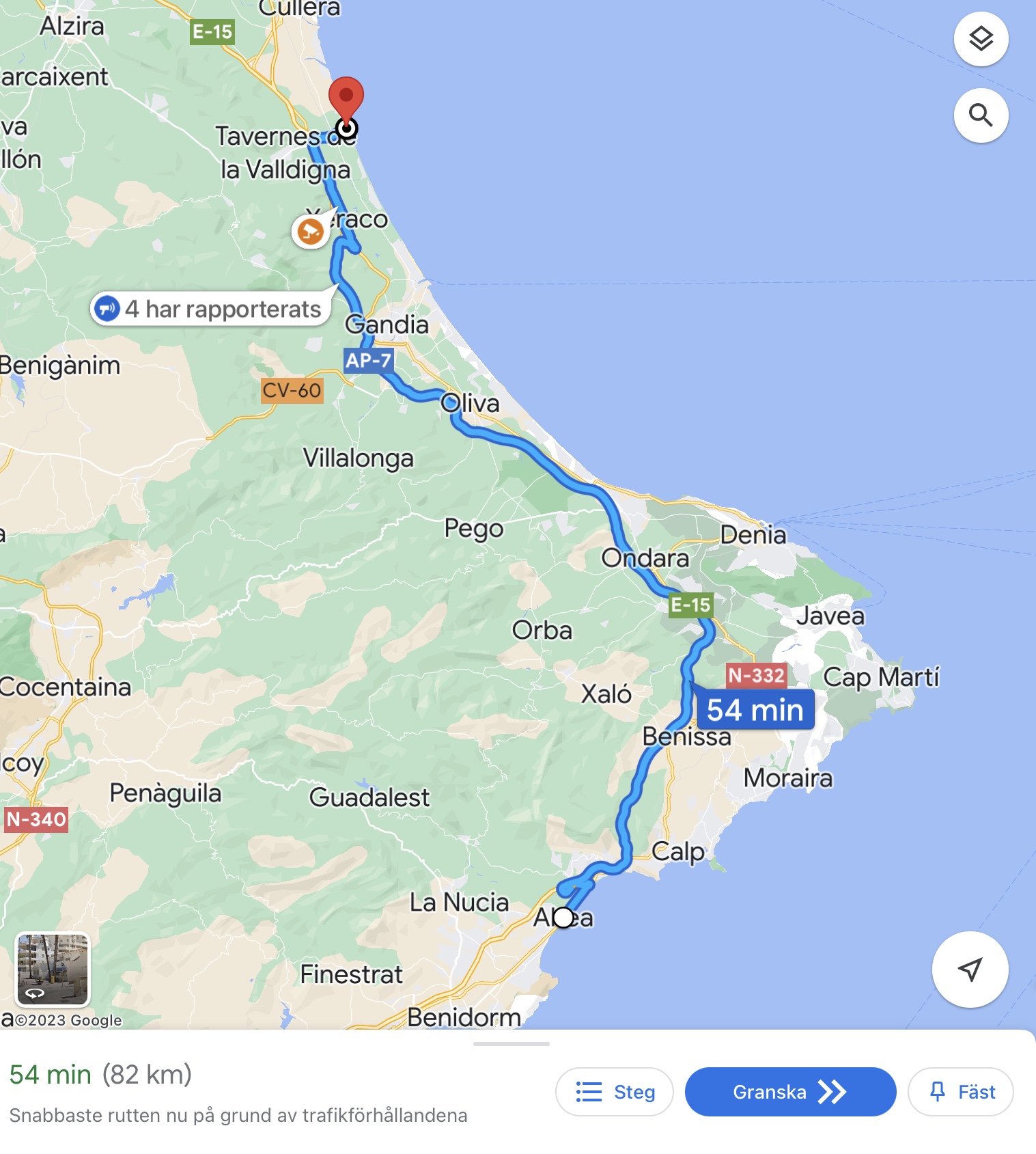The image size is (1036, 1154).
Task: Tap Granska to preview the route
Action: point(790,1092)
